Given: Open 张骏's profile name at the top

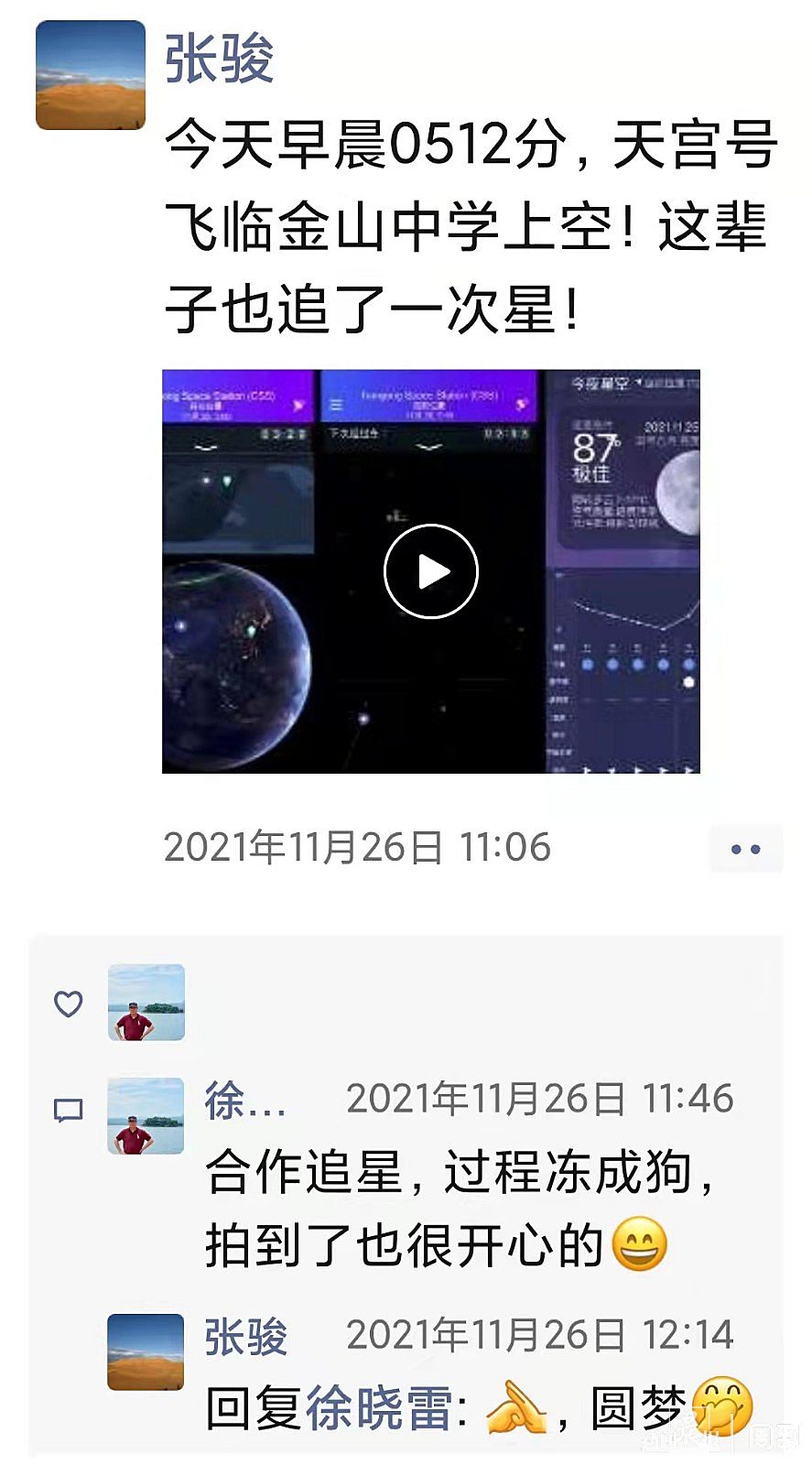Looking at the screenshot, I should [220, 59].
